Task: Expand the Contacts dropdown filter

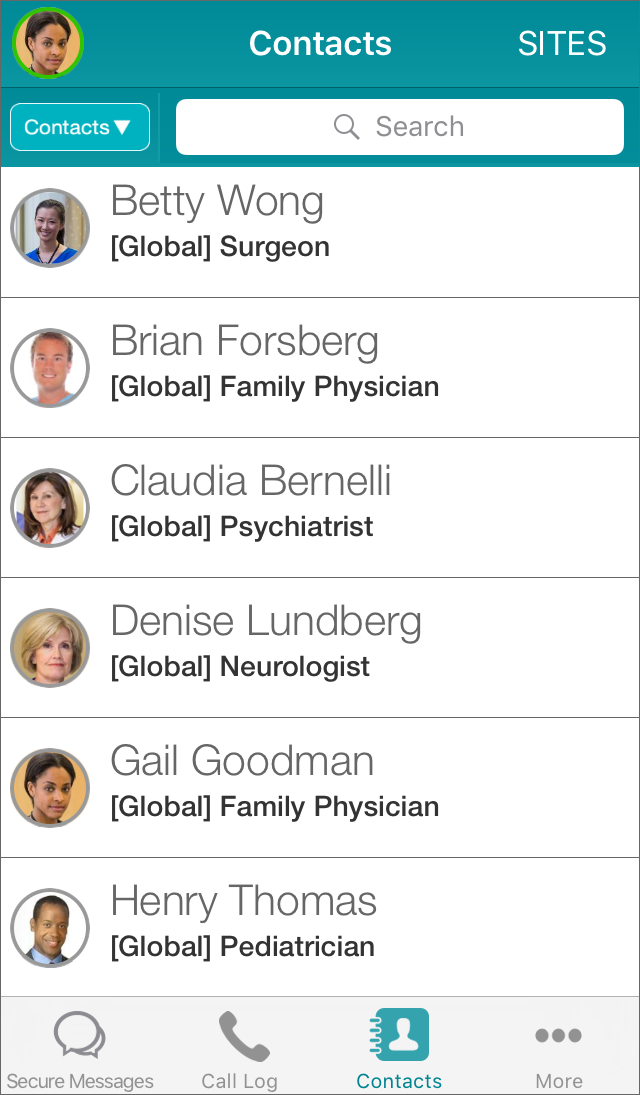Action: point(80,127)
